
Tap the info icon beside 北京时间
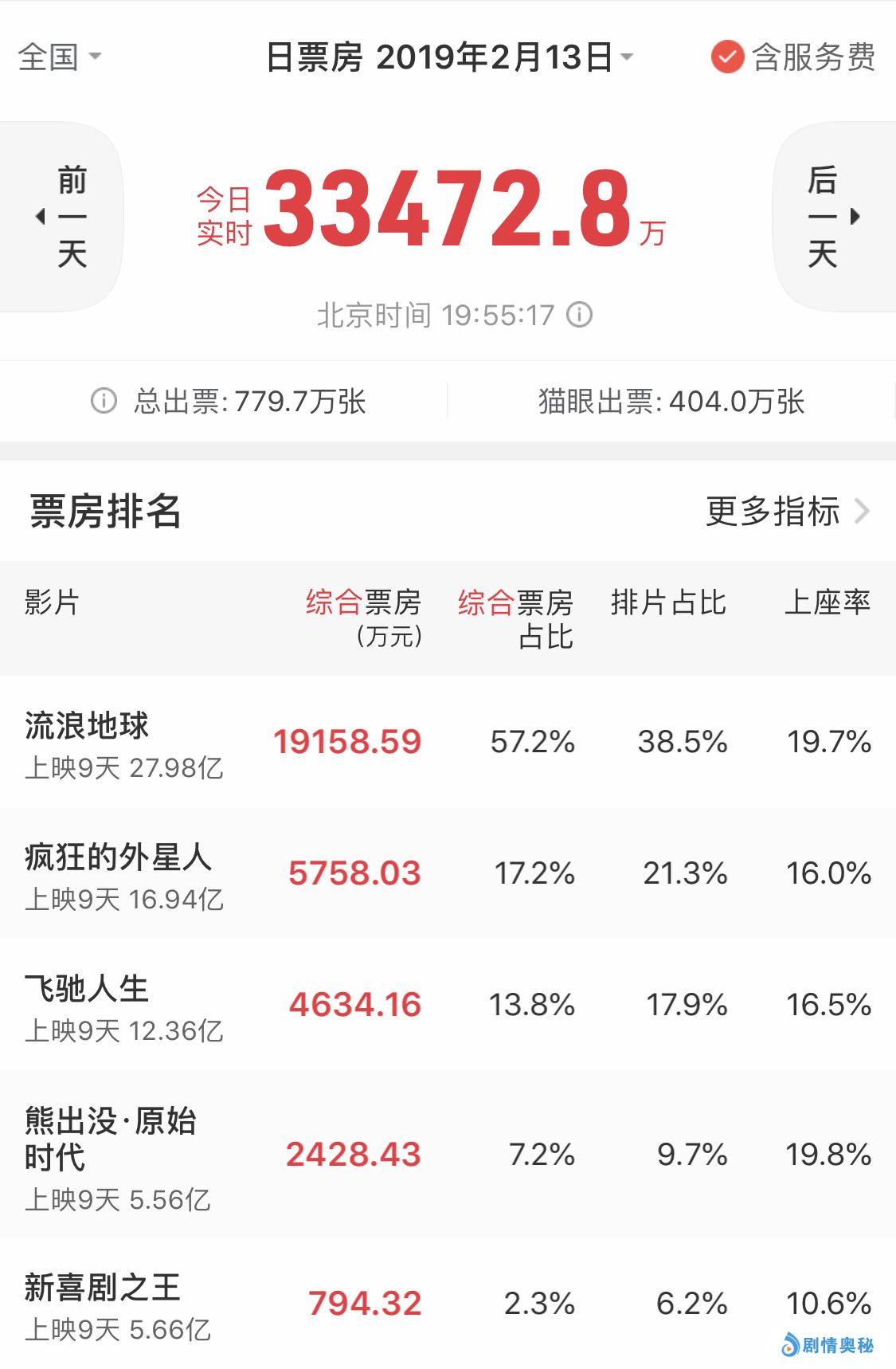[x=580, y=315]
